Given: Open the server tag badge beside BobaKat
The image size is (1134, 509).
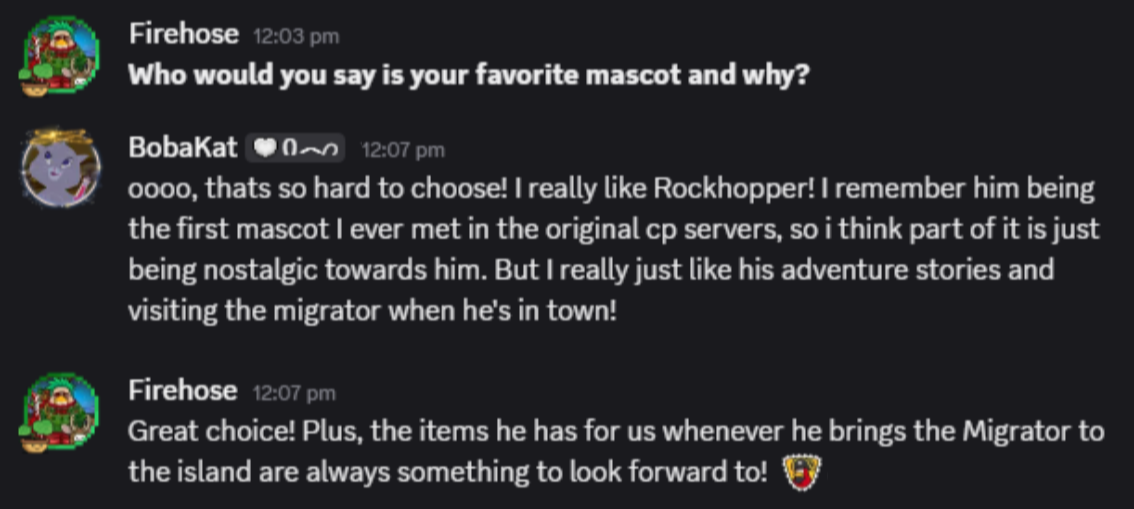Looking at the screenshot, I should coord(296,149).
